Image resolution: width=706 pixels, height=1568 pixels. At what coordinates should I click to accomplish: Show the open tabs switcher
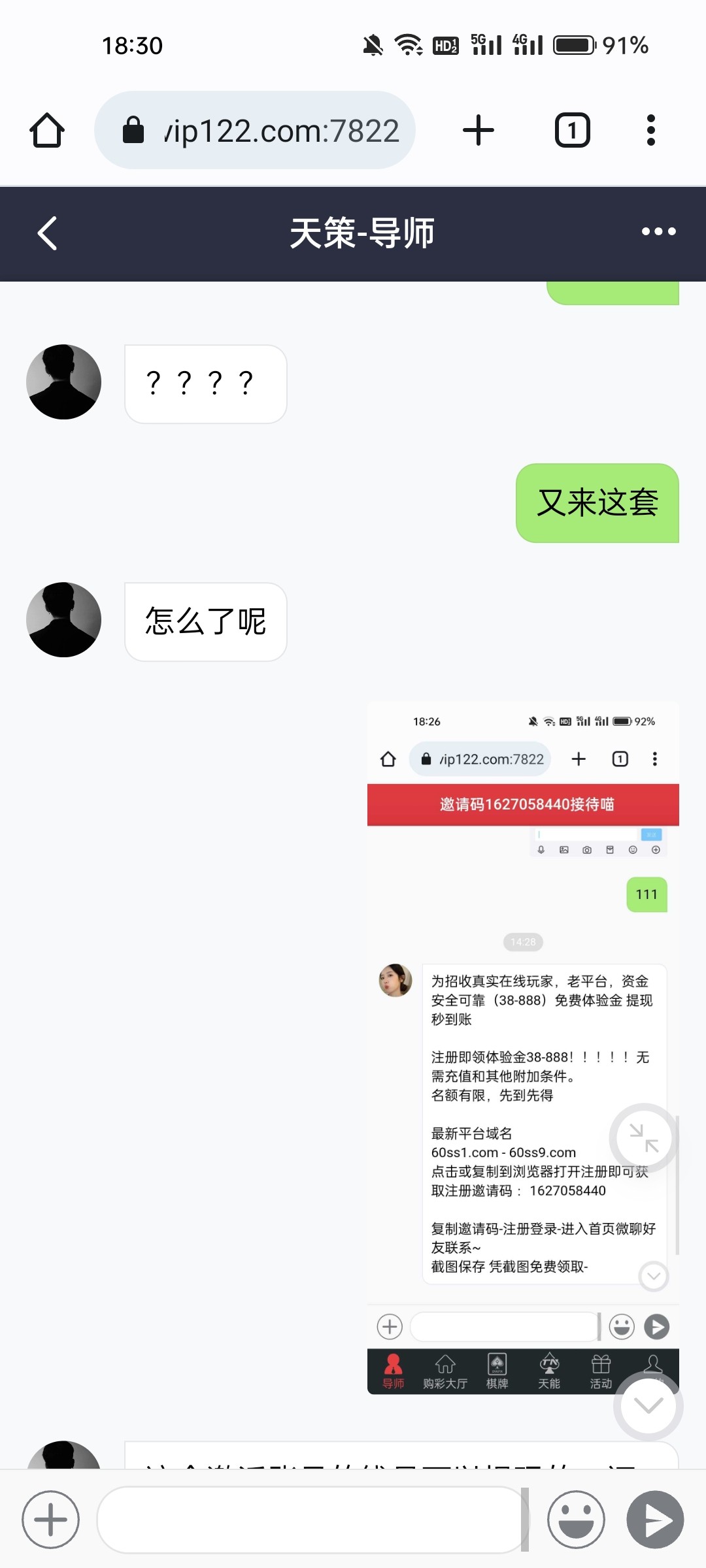(x=572, y=130)
